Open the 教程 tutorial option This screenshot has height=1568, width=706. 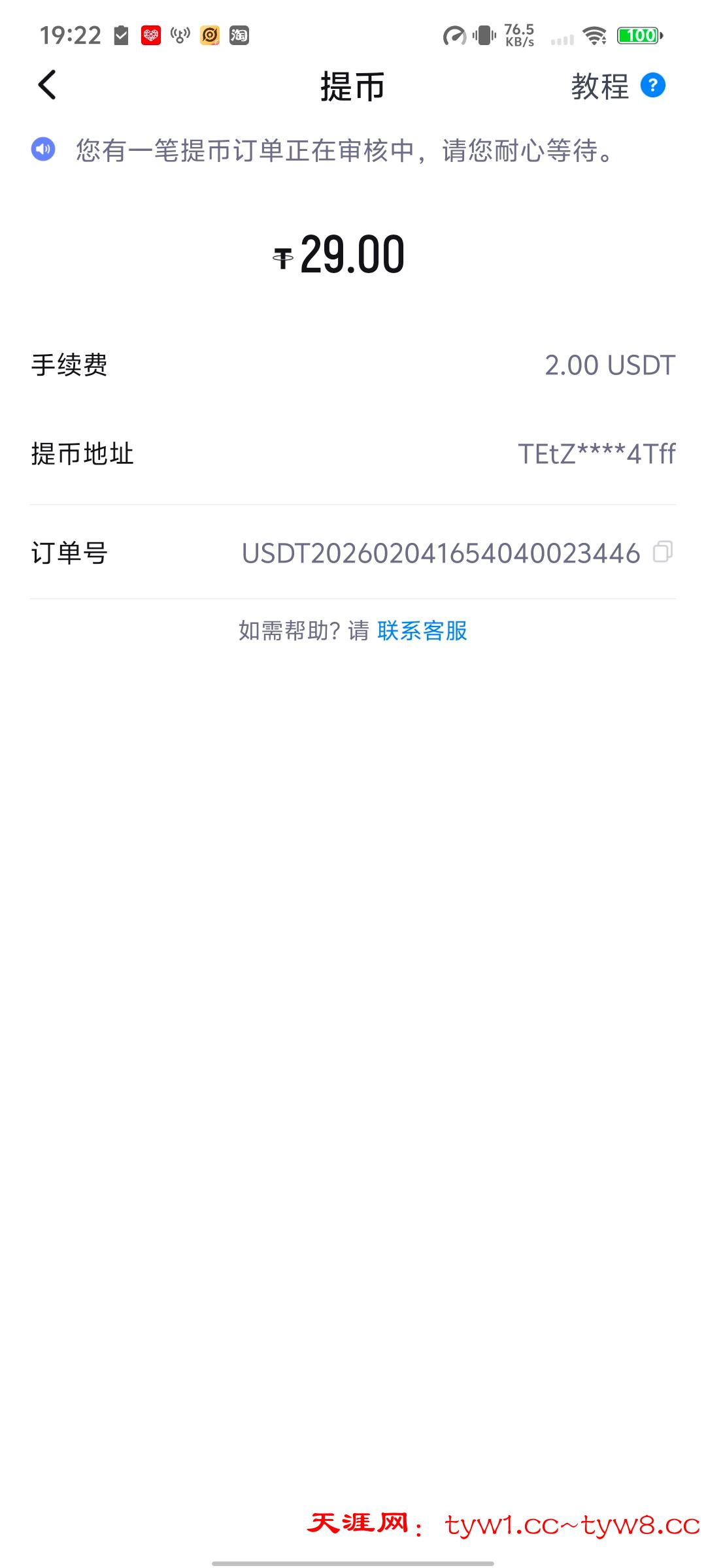(x=600, y=87)
